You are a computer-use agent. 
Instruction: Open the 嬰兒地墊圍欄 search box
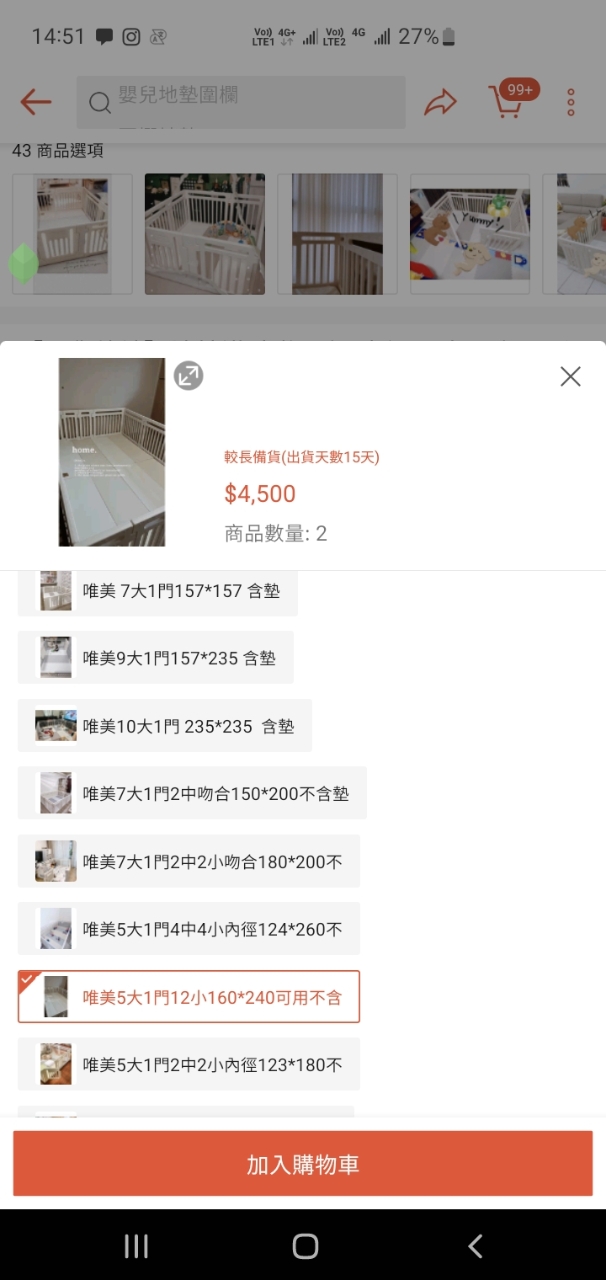[x=241, y=101]
